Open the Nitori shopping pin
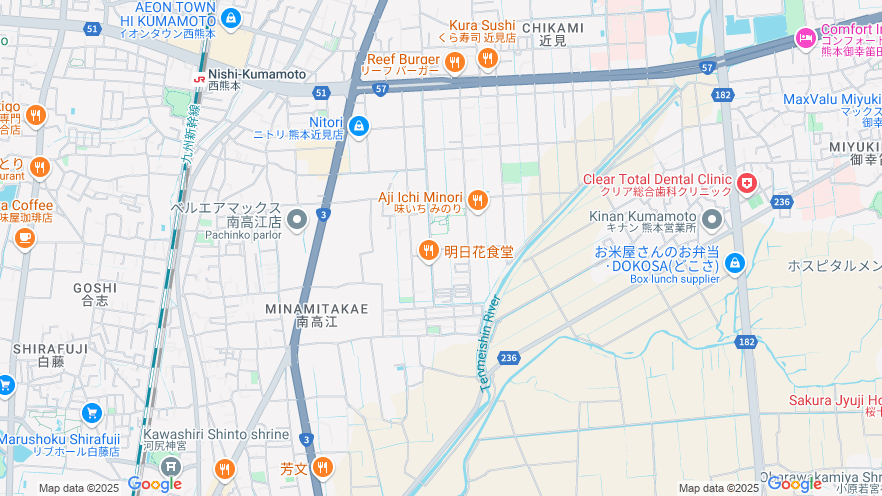 tap(359, 127)
